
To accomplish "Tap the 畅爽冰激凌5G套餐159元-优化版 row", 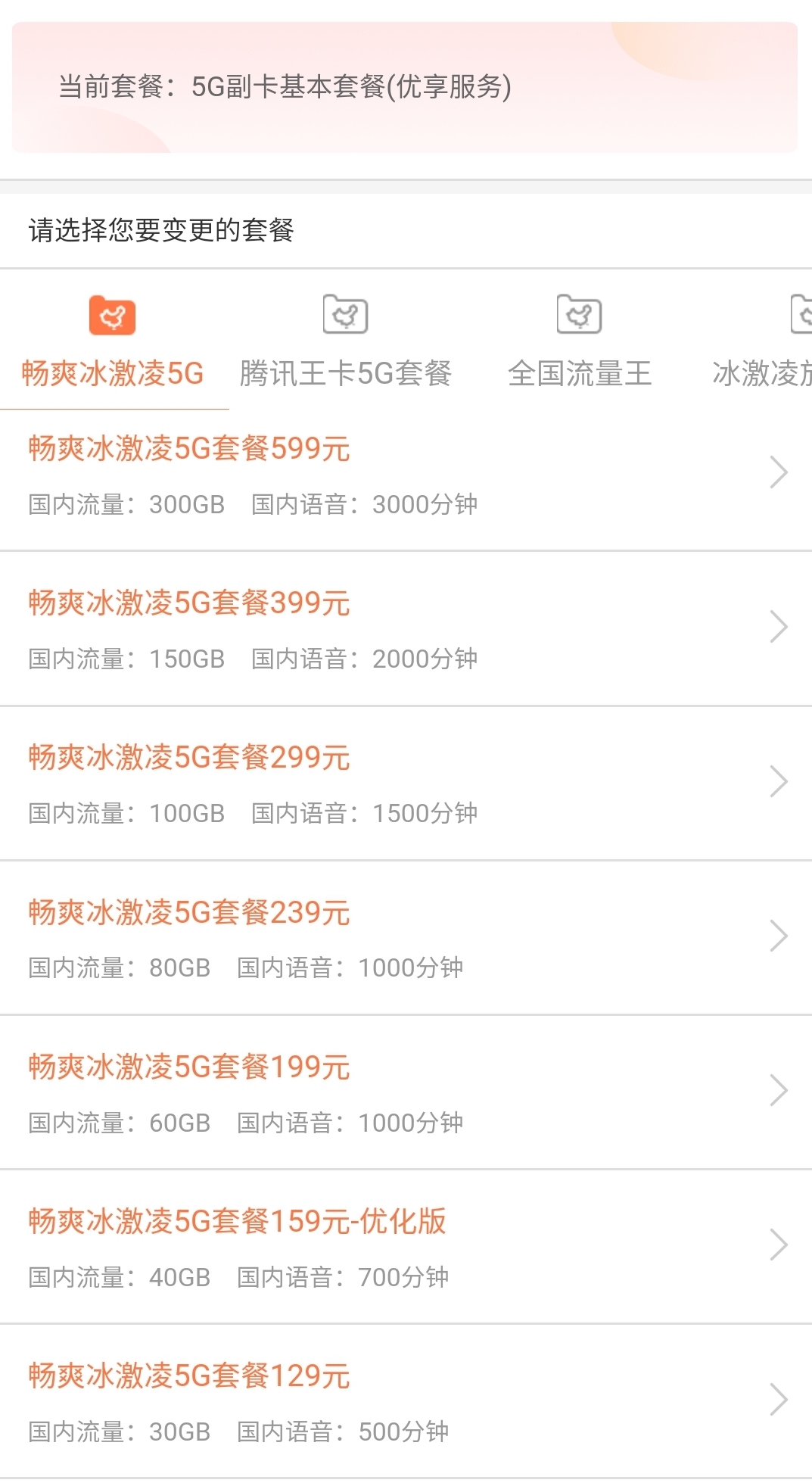I will click(406, 1246).
